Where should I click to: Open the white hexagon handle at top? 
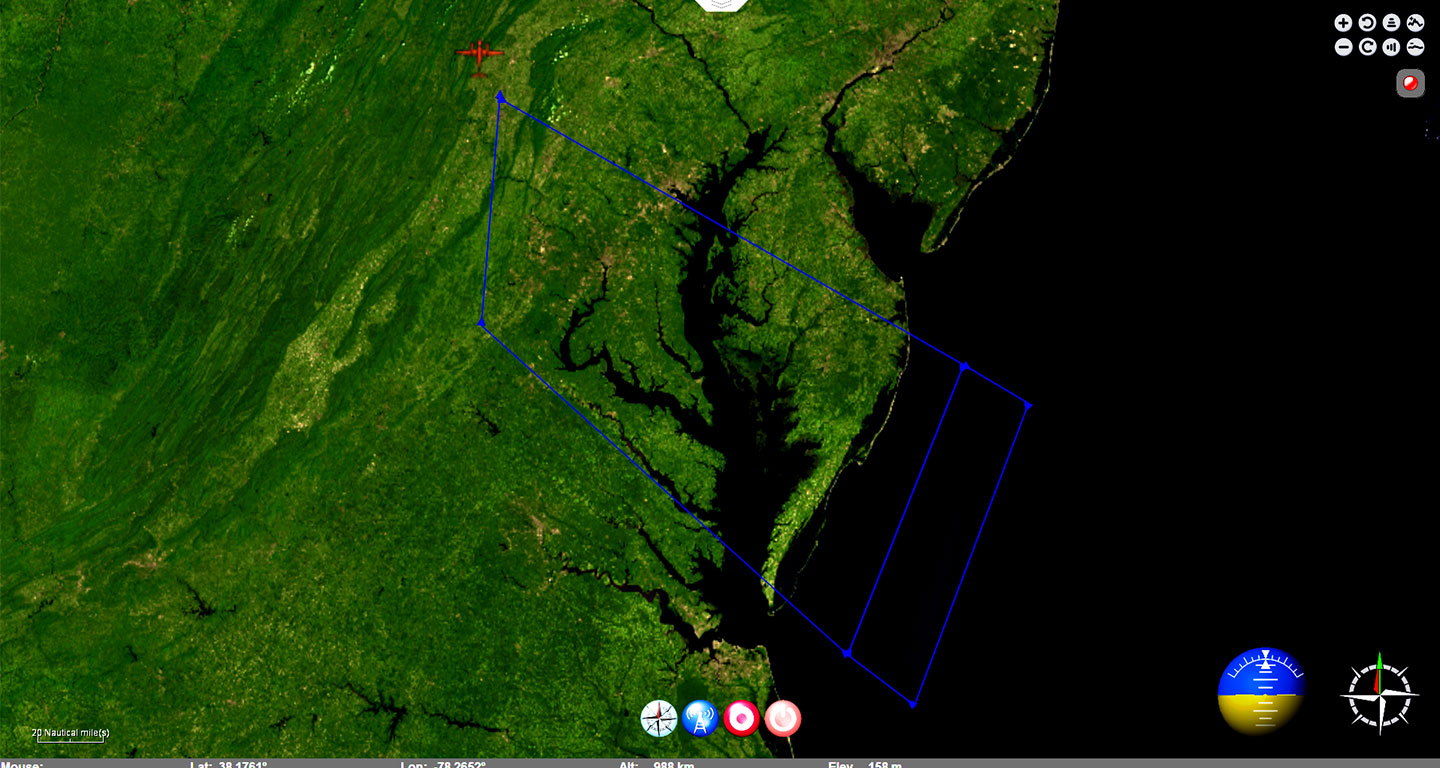tap(721, 4)
